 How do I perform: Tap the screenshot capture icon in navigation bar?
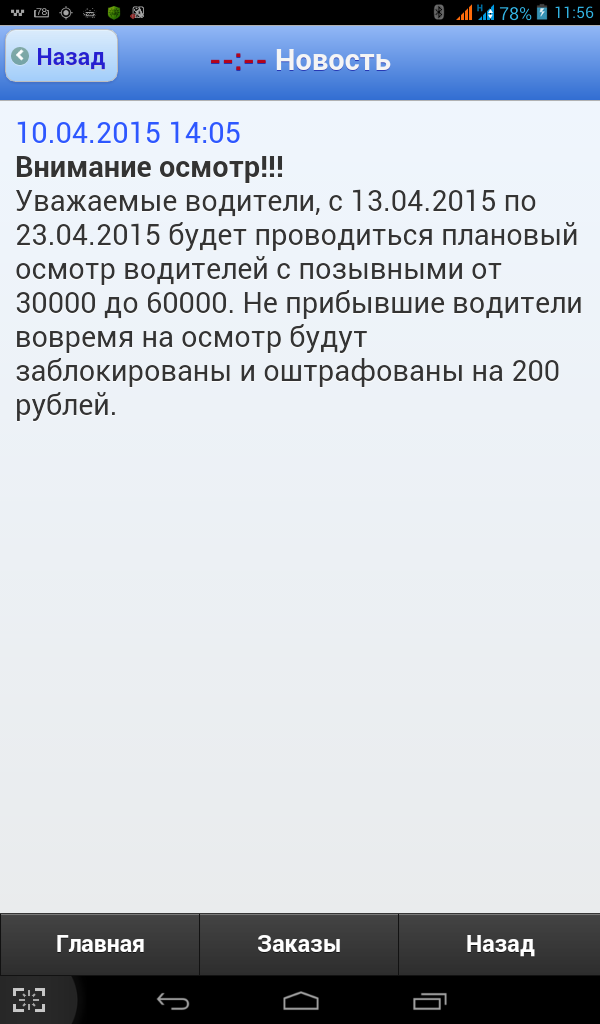pyautogui.click(x=29, y=1000)
